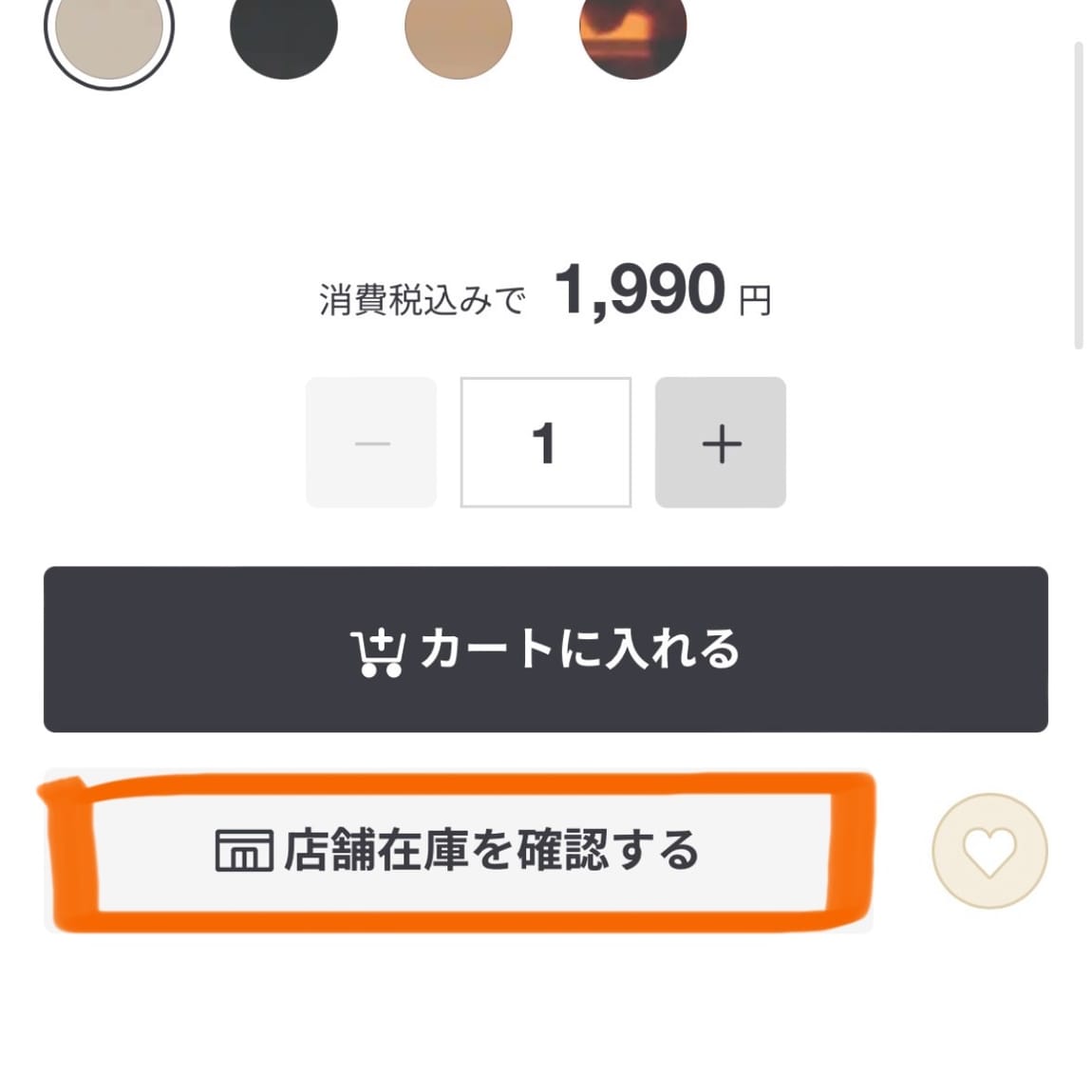Add product to favorites with heart icon
1092x1092 pixels.
pyautogui.click(x=989, y=851)
